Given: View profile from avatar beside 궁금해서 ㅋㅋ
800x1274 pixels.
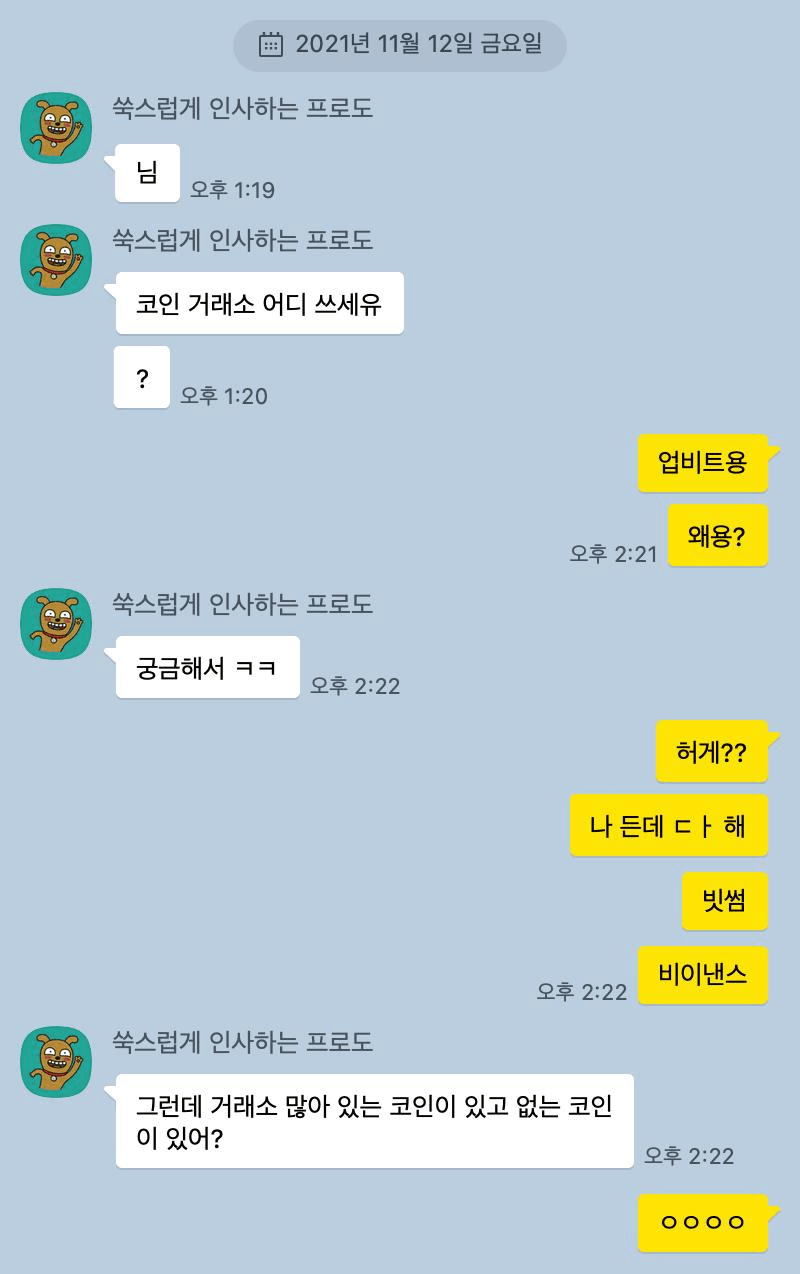Looking at the screenshot, I should click(56, 624).
